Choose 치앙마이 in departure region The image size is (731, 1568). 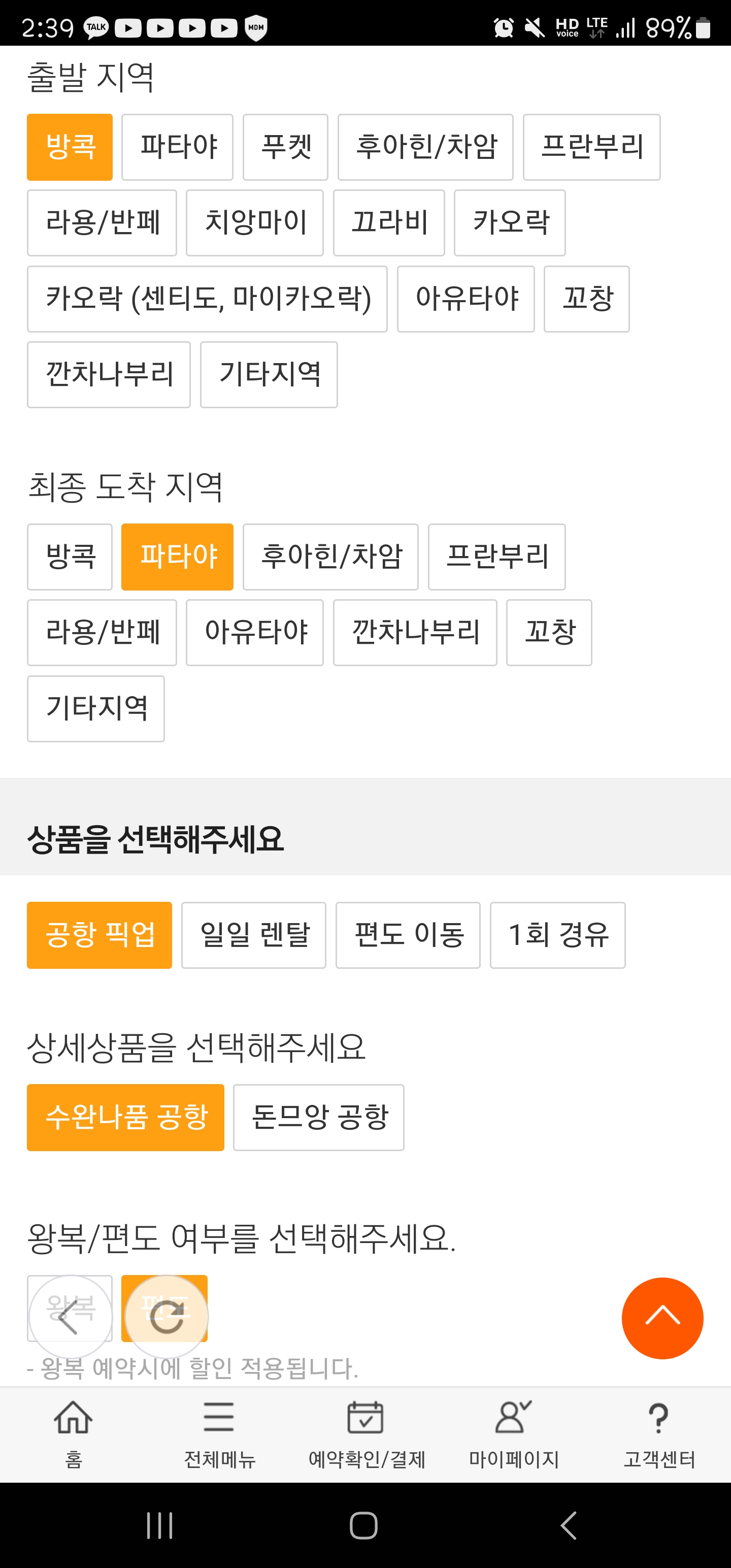254,223
